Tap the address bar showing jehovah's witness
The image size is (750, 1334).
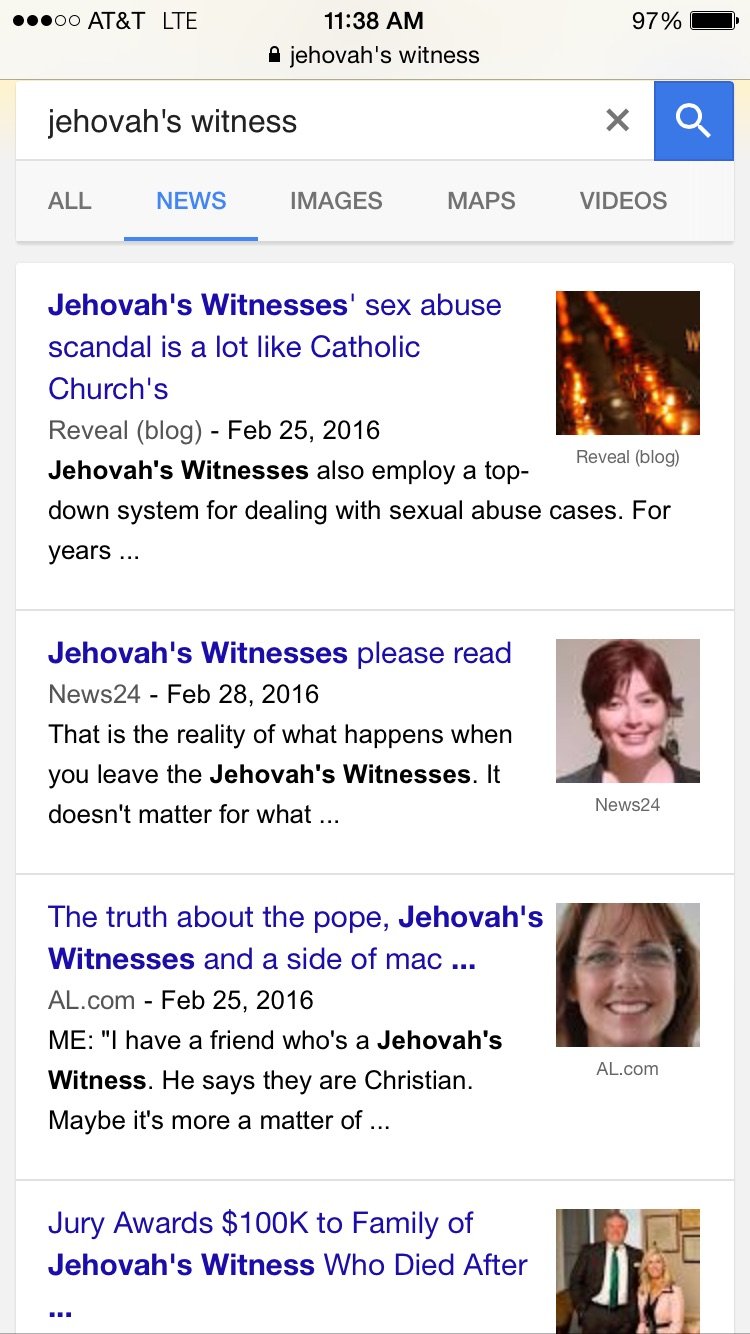click(375, 55)
